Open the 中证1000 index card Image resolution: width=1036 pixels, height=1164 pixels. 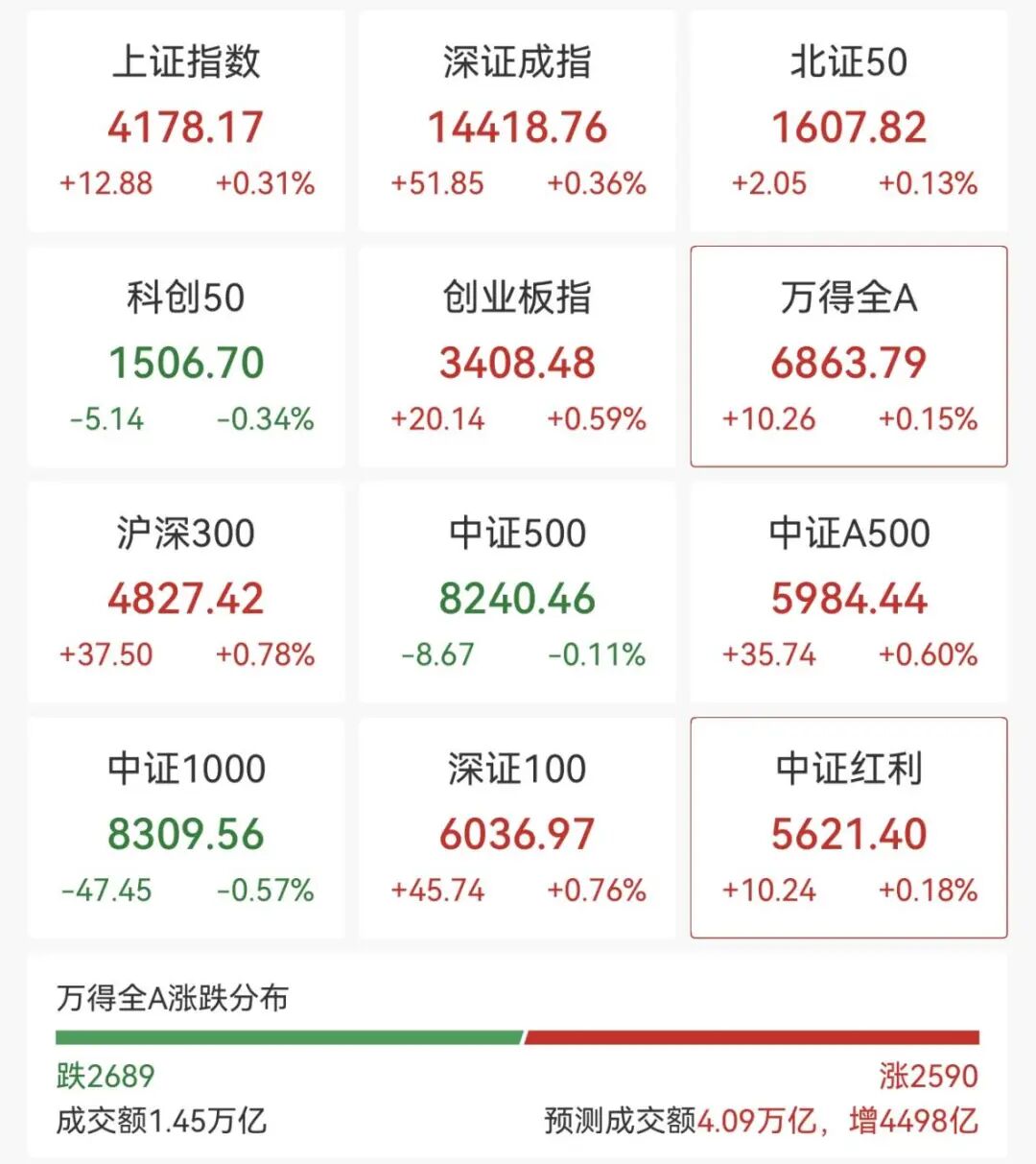pyautogui.click(x=186, y=828)
